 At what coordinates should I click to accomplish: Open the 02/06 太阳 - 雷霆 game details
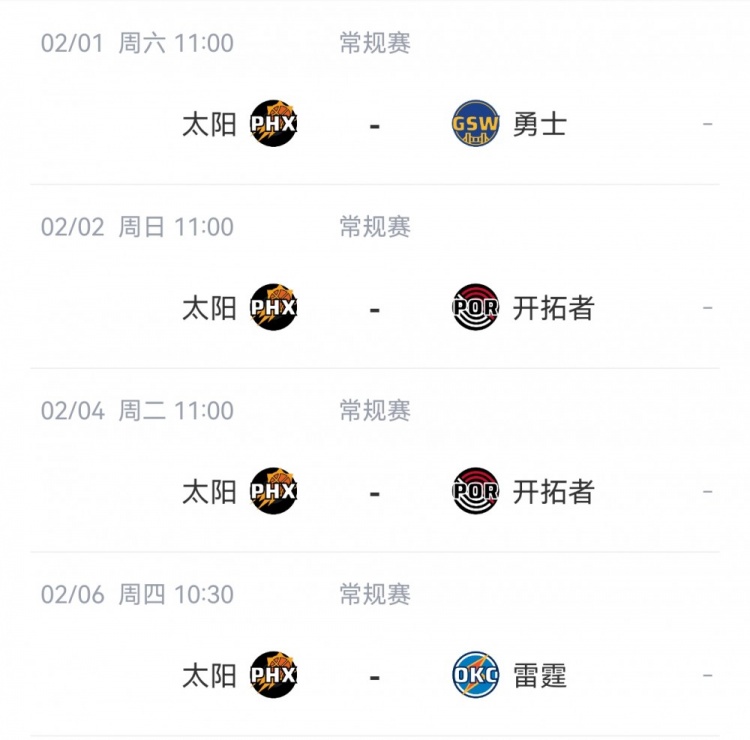tap(374, 675)
